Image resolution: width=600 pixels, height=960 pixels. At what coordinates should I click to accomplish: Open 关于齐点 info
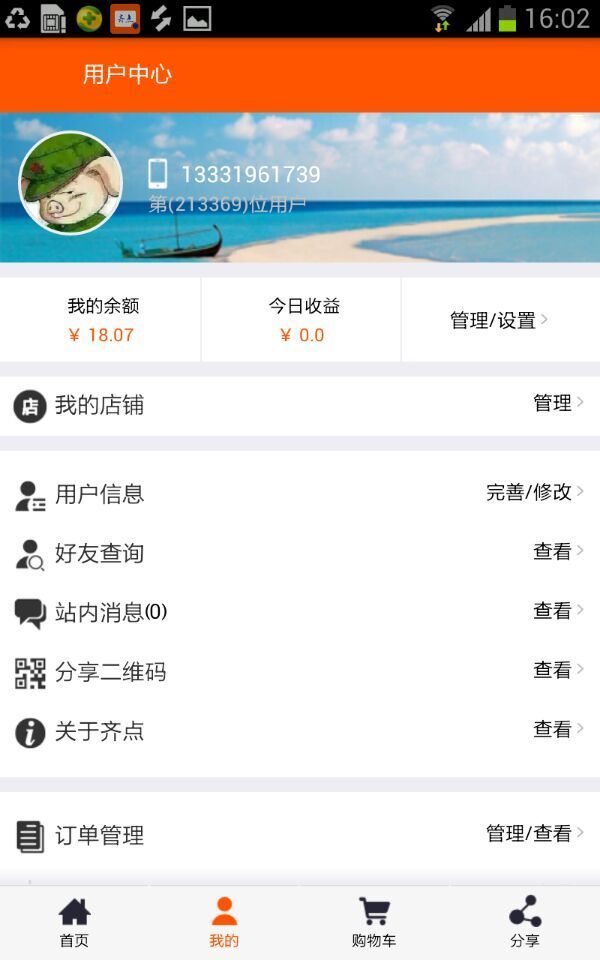click(300, 731)
